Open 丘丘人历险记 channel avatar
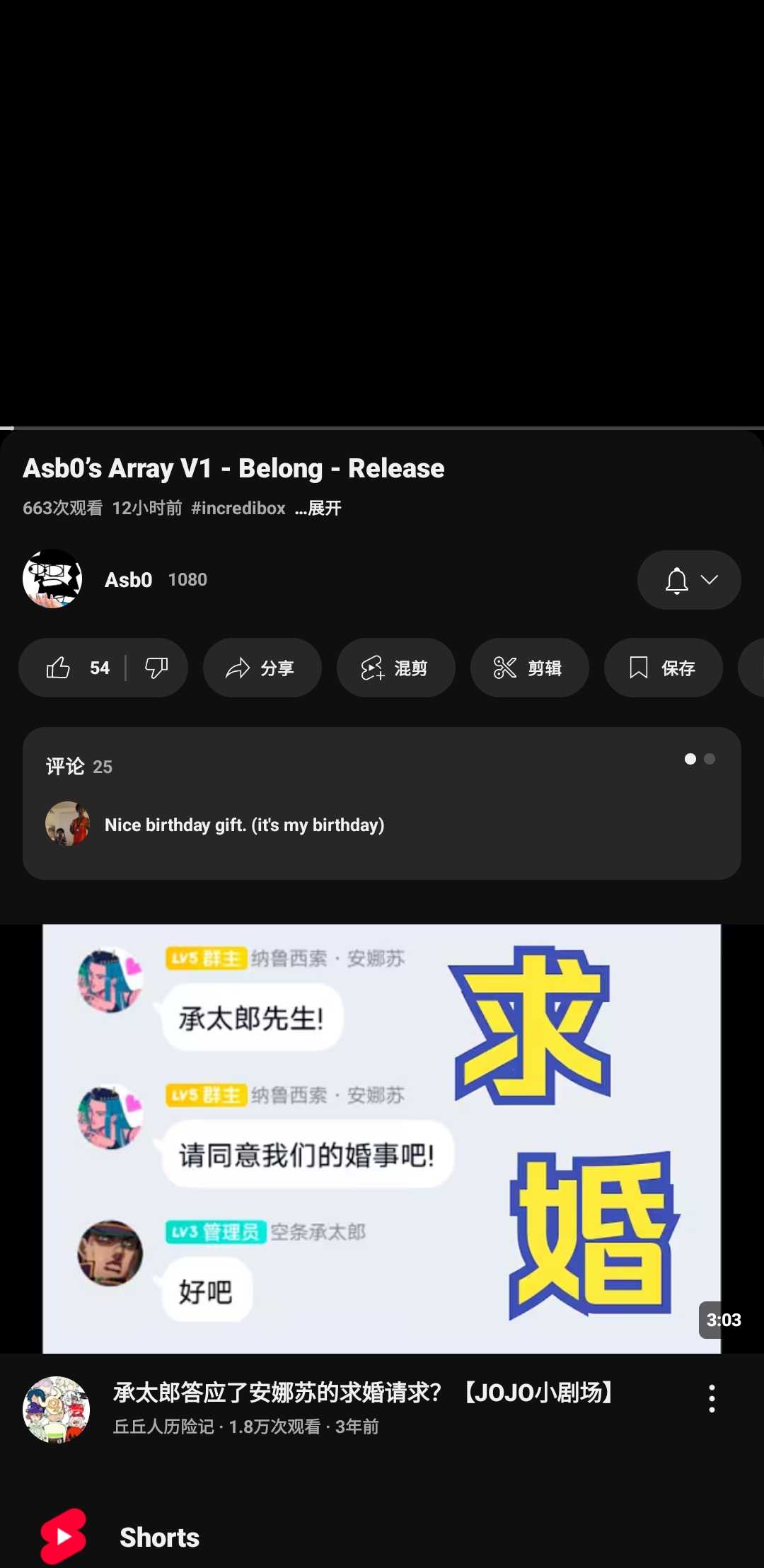 (x=57, y=1409)
